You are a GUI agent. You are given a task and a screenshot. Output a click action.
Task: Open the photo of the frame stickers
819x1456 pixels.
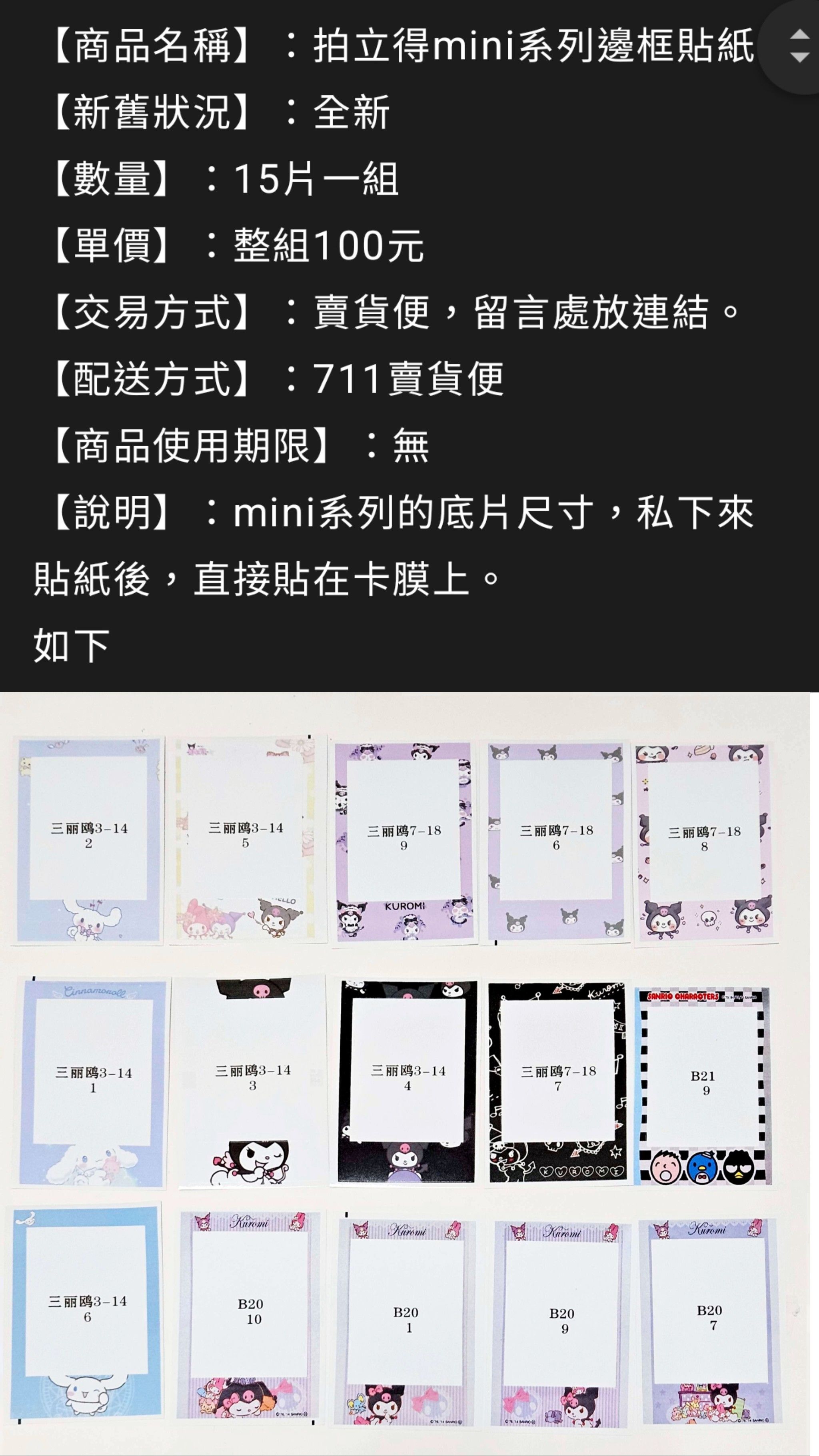(405, 1074)
